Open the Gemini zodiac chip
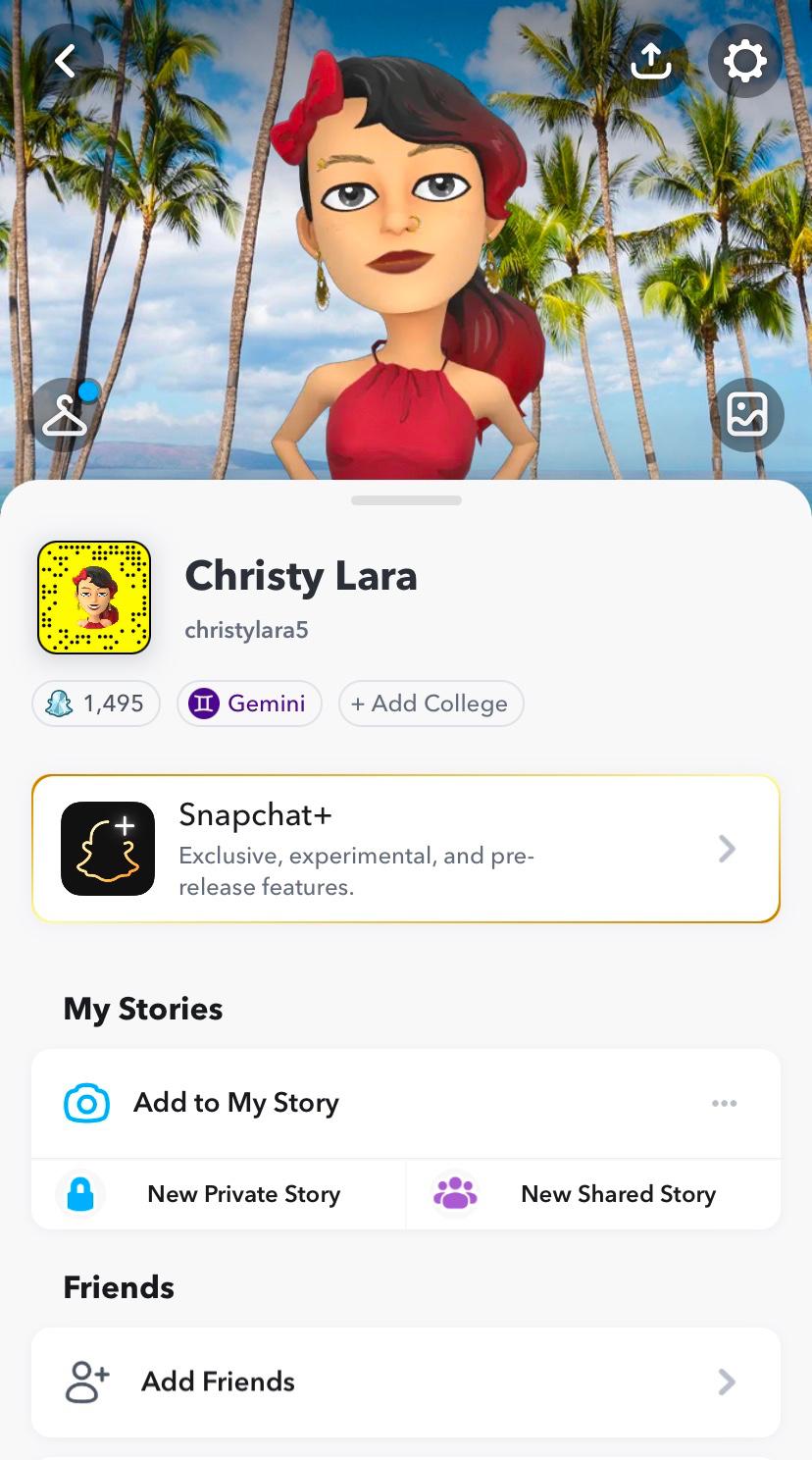 pyautogui.click(x=249, y=704)
